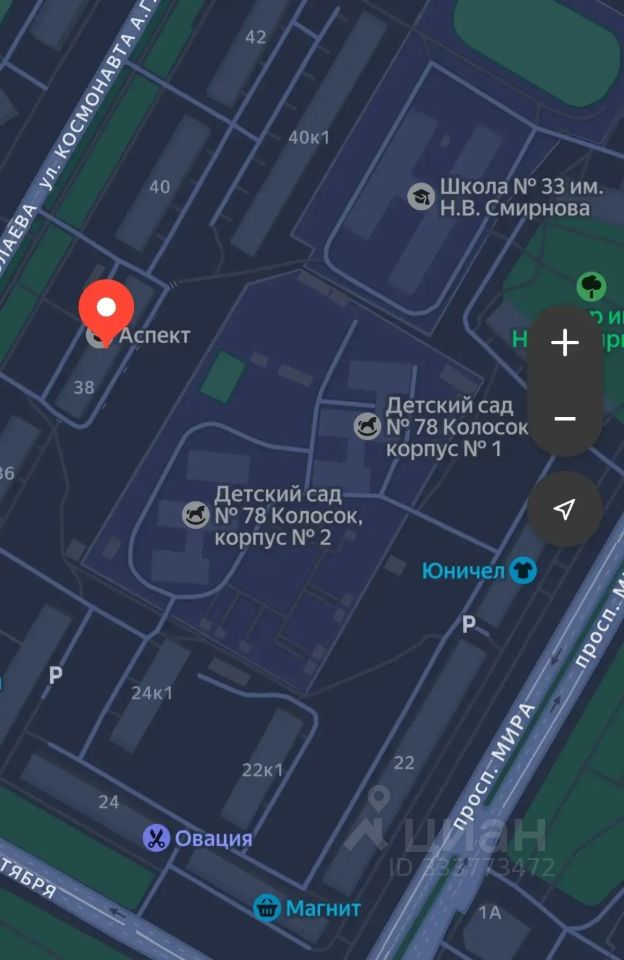Center map on my location arrow
Image resolution: width=624 pixels, height=960 pixels.
click(x=565, y=509)
